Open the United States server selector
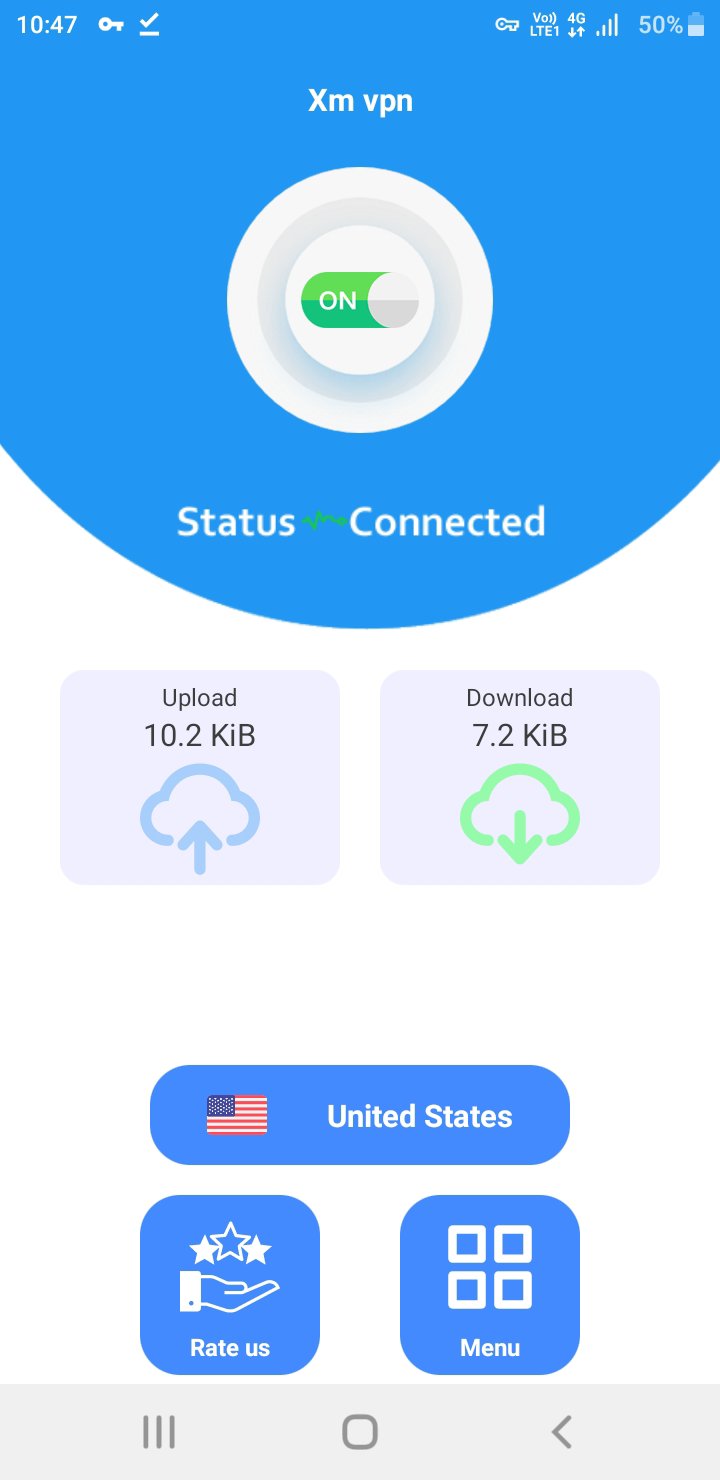 (x=360, y=1115)
